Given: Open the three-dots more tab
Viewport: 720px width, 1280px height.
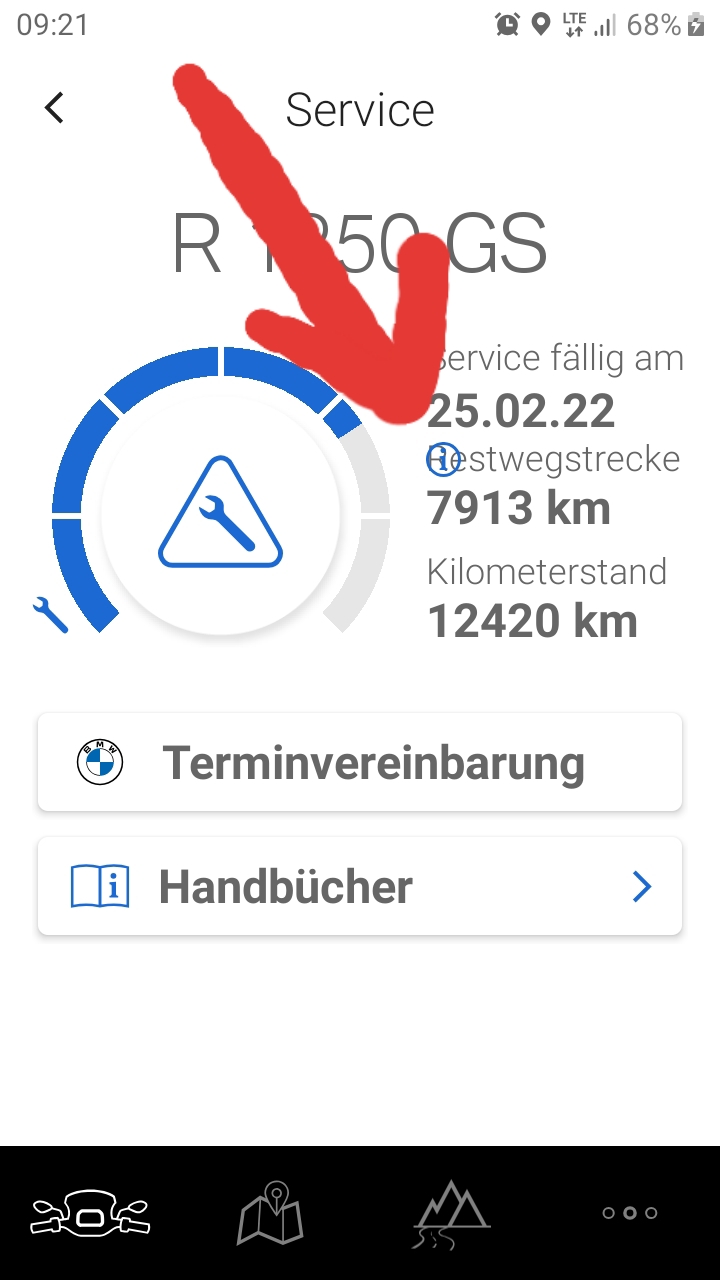Looking at the screenshot, I should pyautogui.click(x=629, y=1213).
